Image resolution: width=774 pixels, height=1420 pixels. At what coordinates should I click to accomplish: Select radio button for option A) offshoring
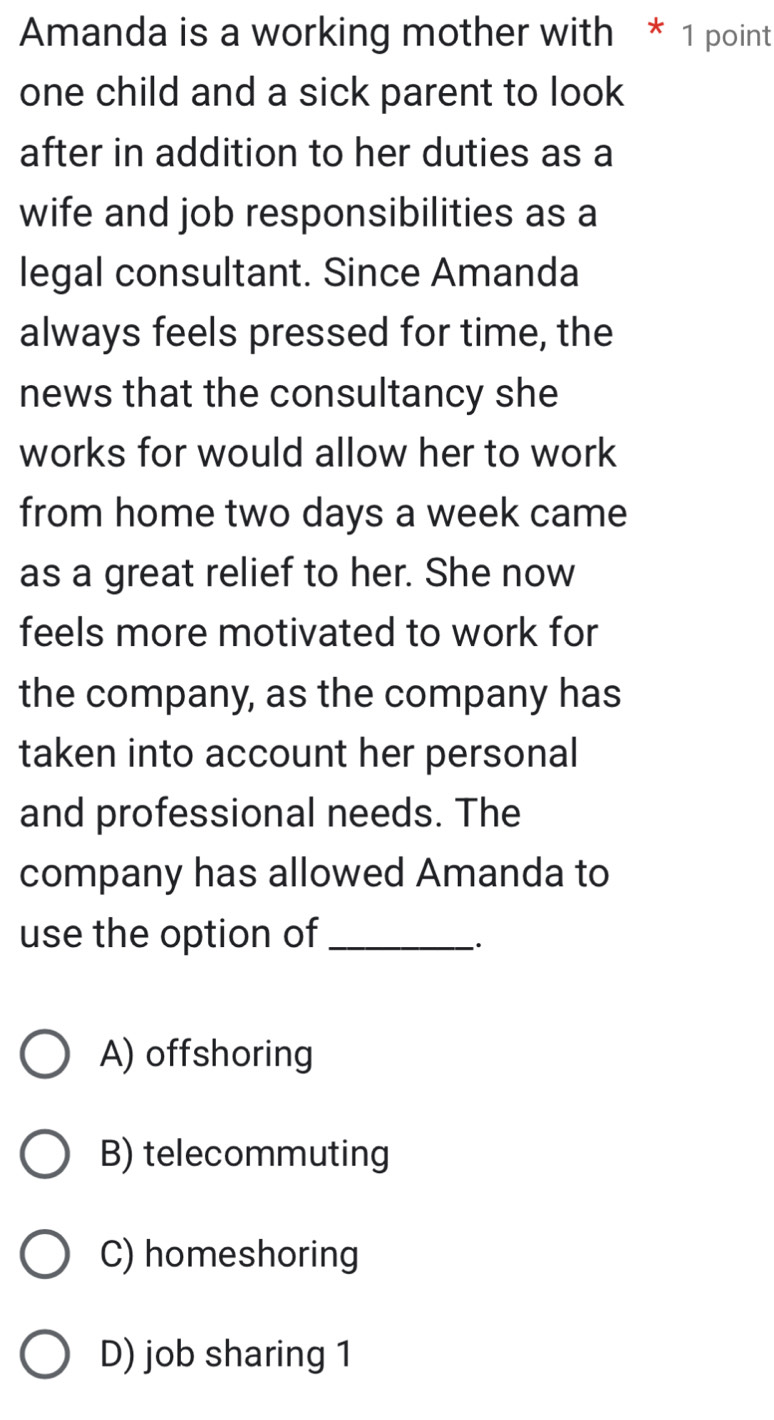tap(43, 1055)
